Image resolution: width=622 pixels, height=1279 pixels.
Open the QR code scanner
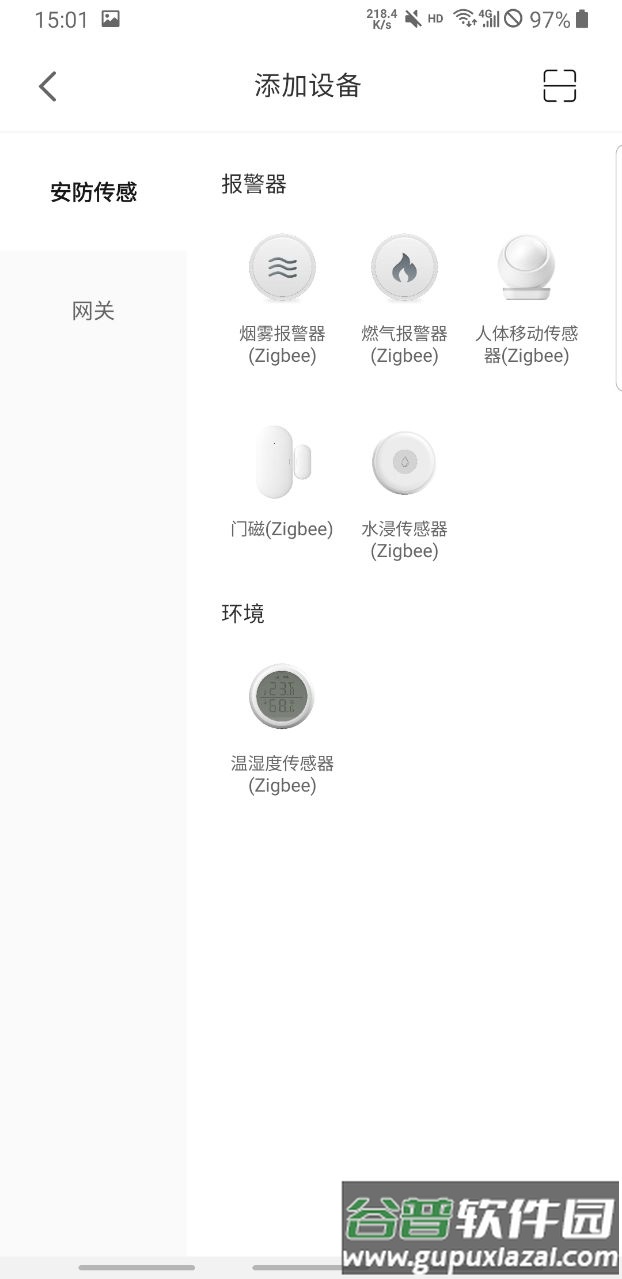560,86
